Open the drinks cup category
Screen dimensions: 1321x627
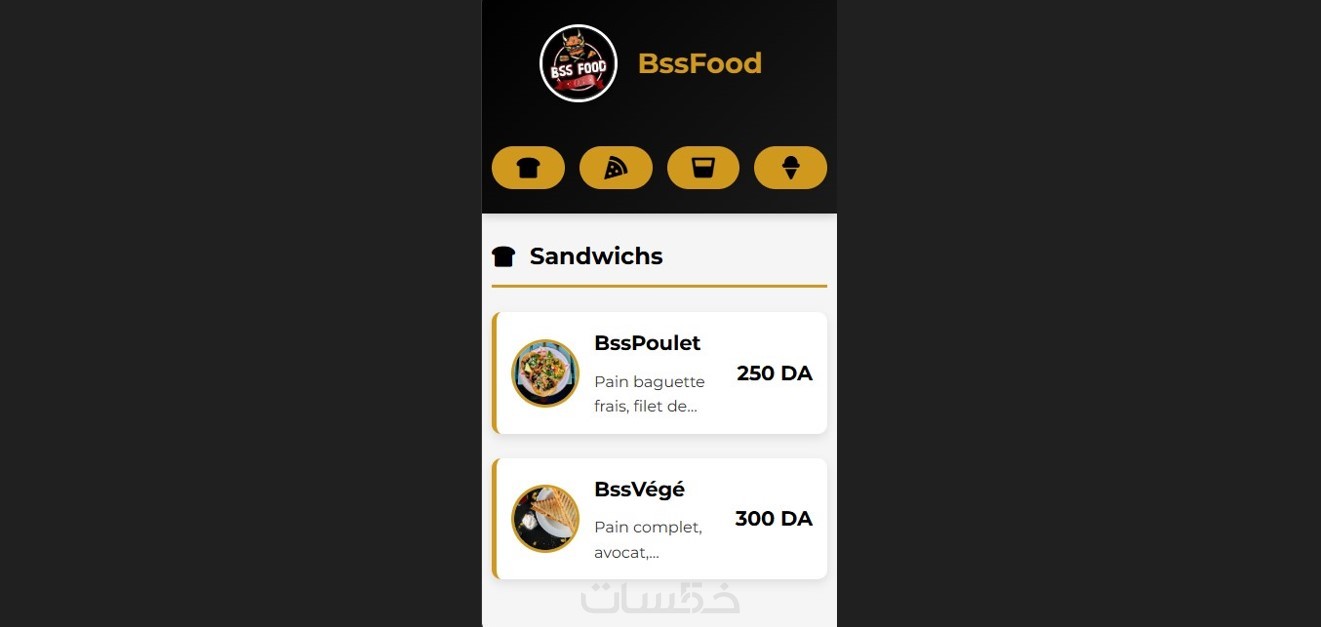pos(703,168)
